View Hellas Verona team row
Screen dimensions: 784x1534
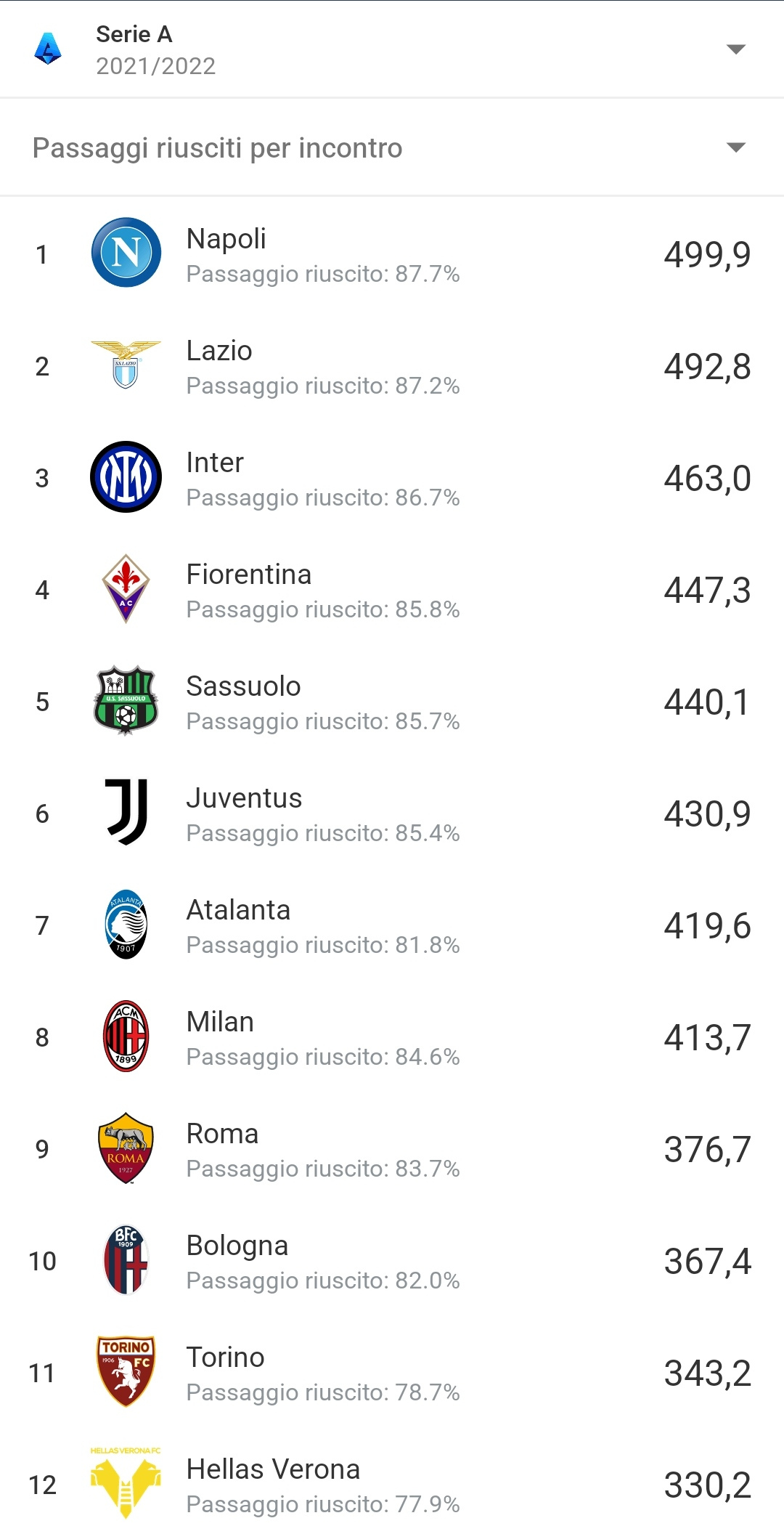tap(392, 1482)
